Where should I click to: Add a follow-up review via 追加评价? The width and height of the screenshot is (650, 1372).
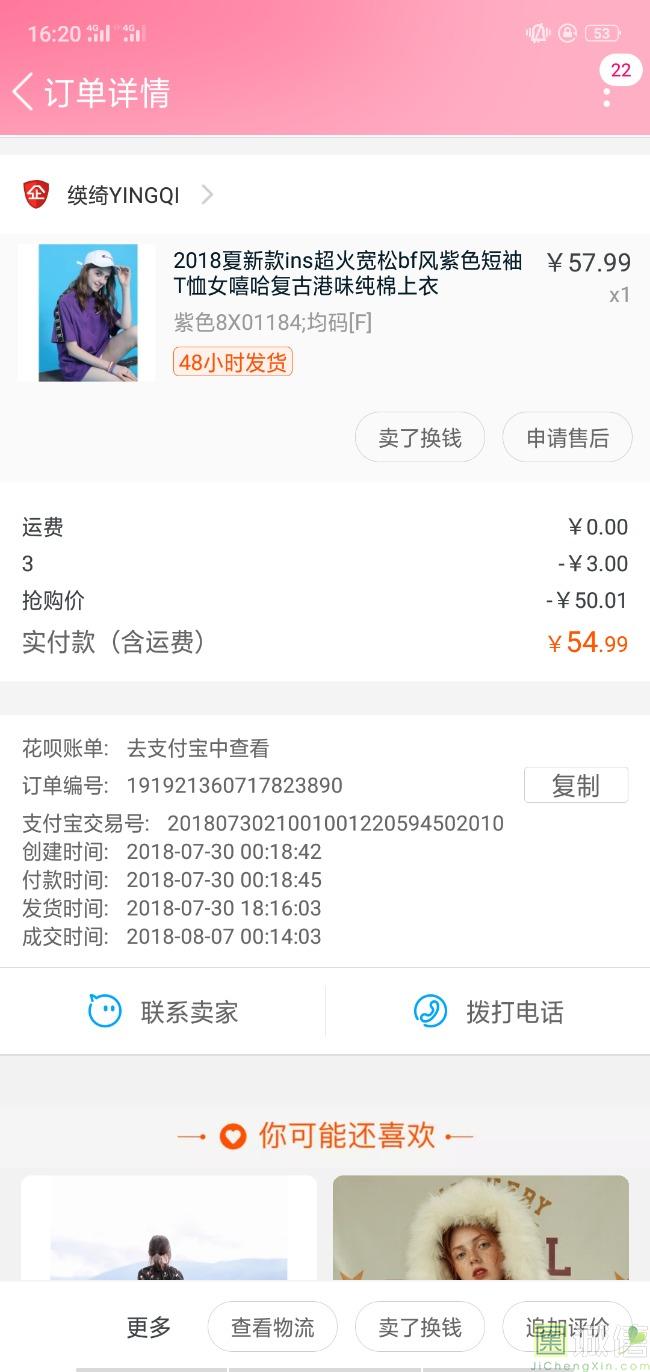(566, 1327)
